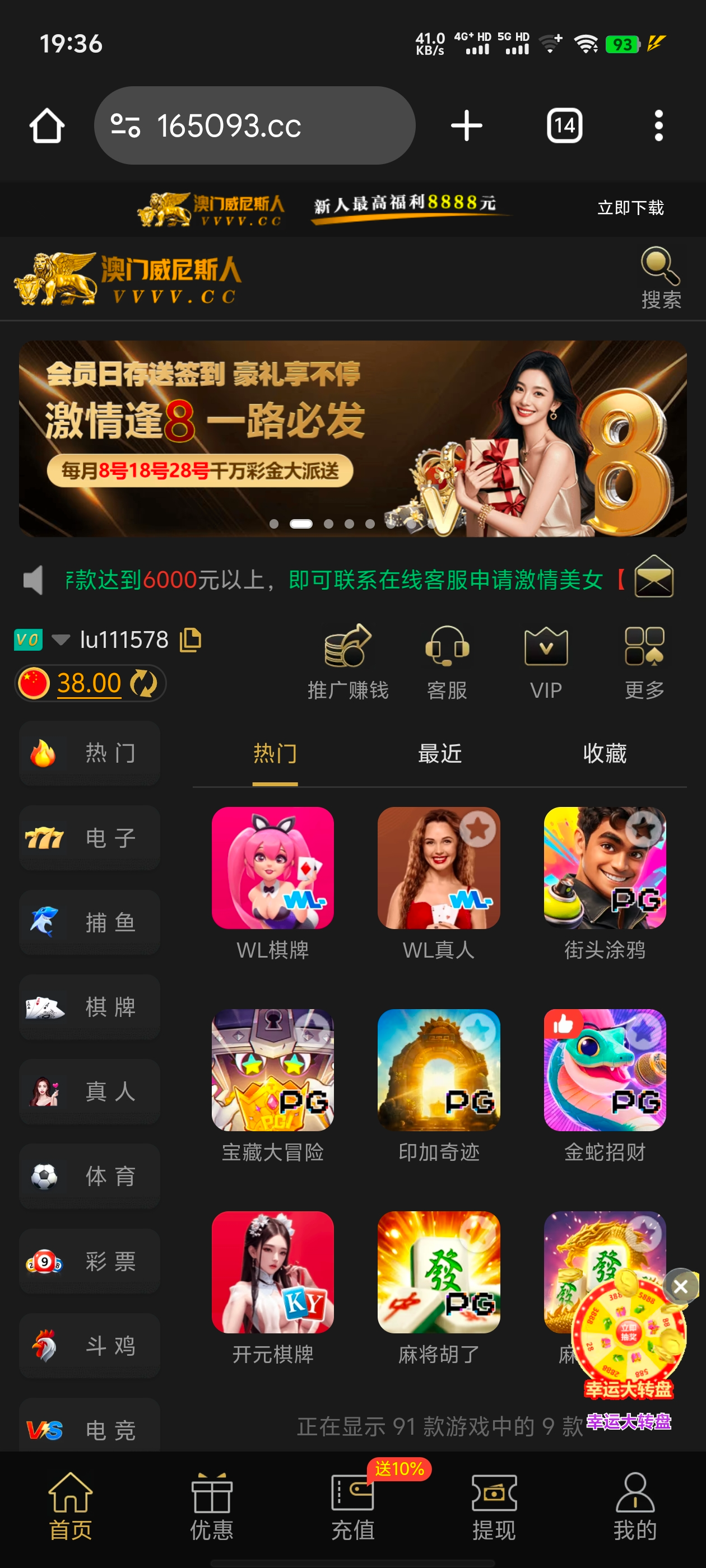This screenshot has width=706, height=1568.
Task: Favorite the WL真人 game with the star
Action: 478,828
